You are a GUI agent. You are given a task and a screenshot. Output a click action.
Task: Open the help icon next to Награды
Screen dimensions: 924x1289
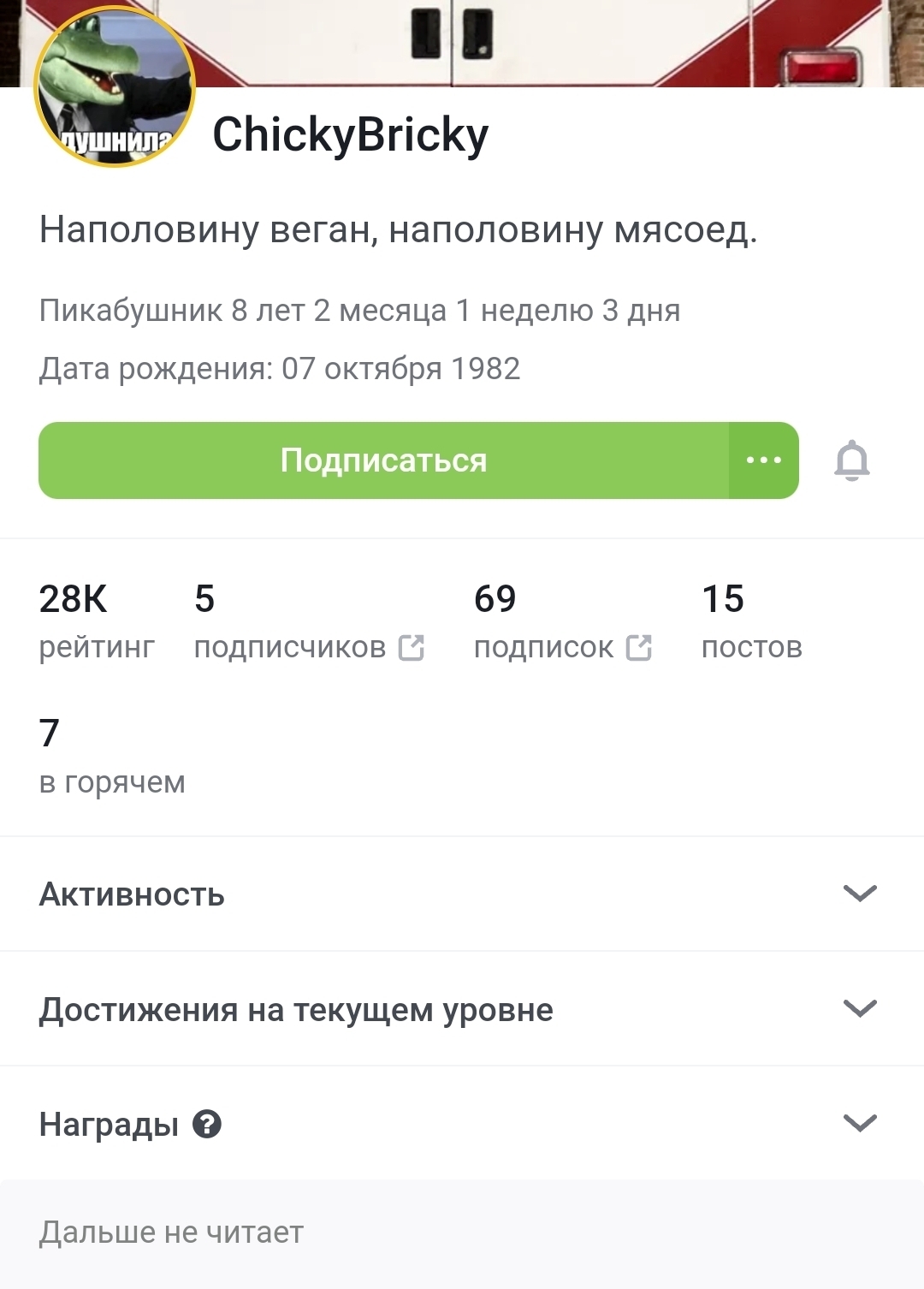[x=207, y=1123]
